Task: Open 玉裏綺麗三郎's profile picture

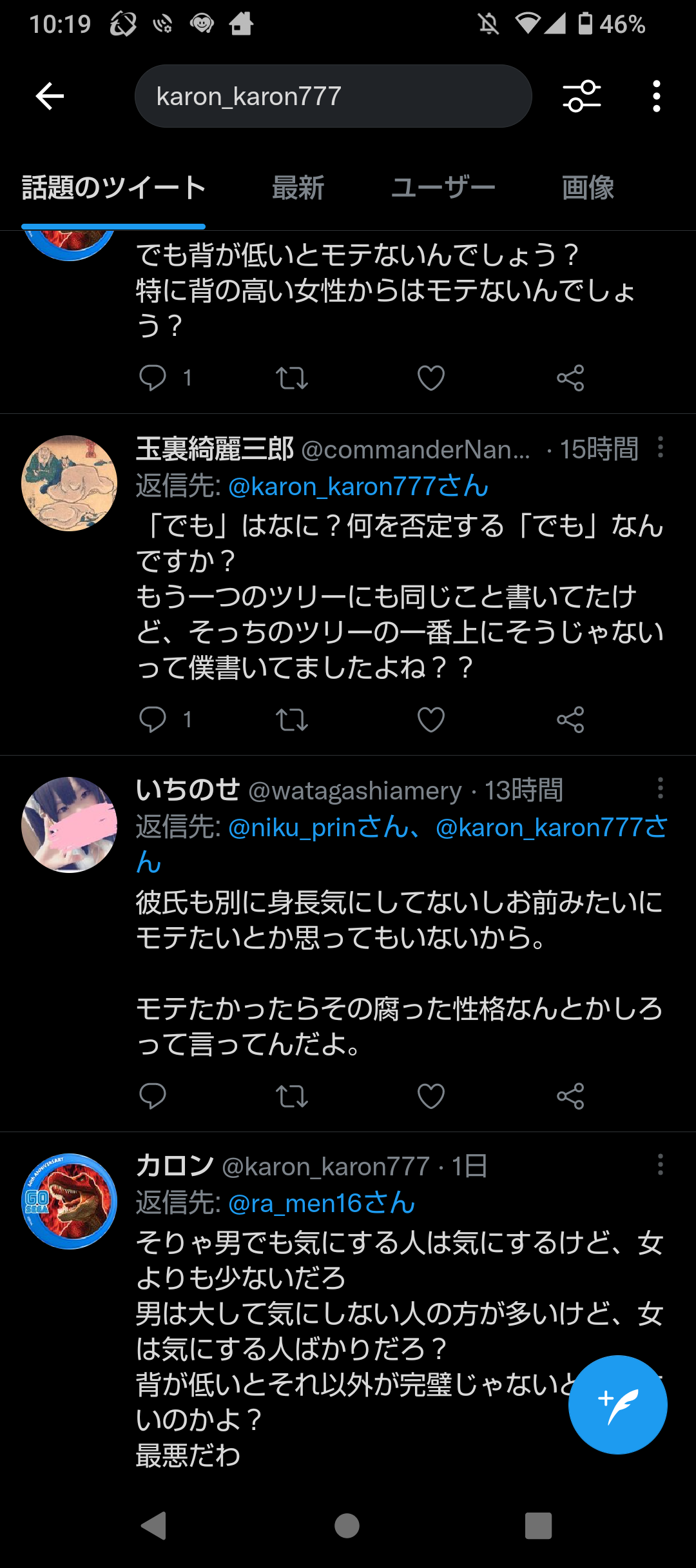Action: point(70,483)
